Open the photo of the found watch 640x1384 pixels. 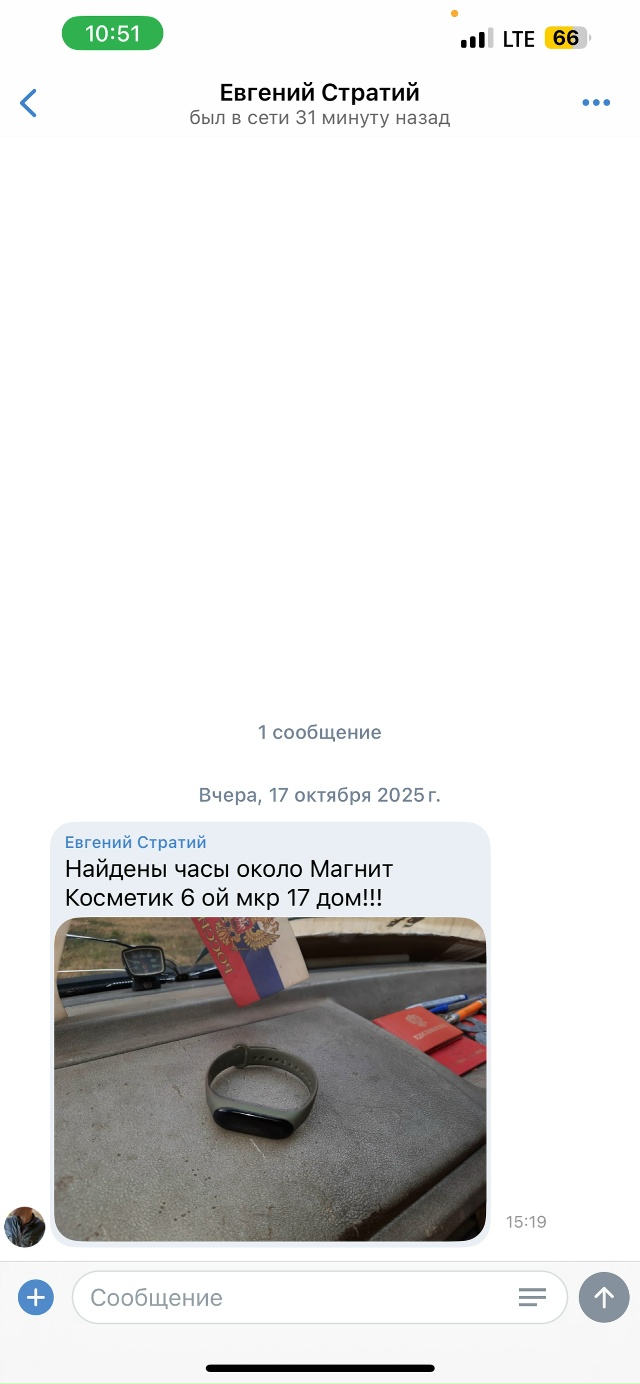coord(270,1080)
